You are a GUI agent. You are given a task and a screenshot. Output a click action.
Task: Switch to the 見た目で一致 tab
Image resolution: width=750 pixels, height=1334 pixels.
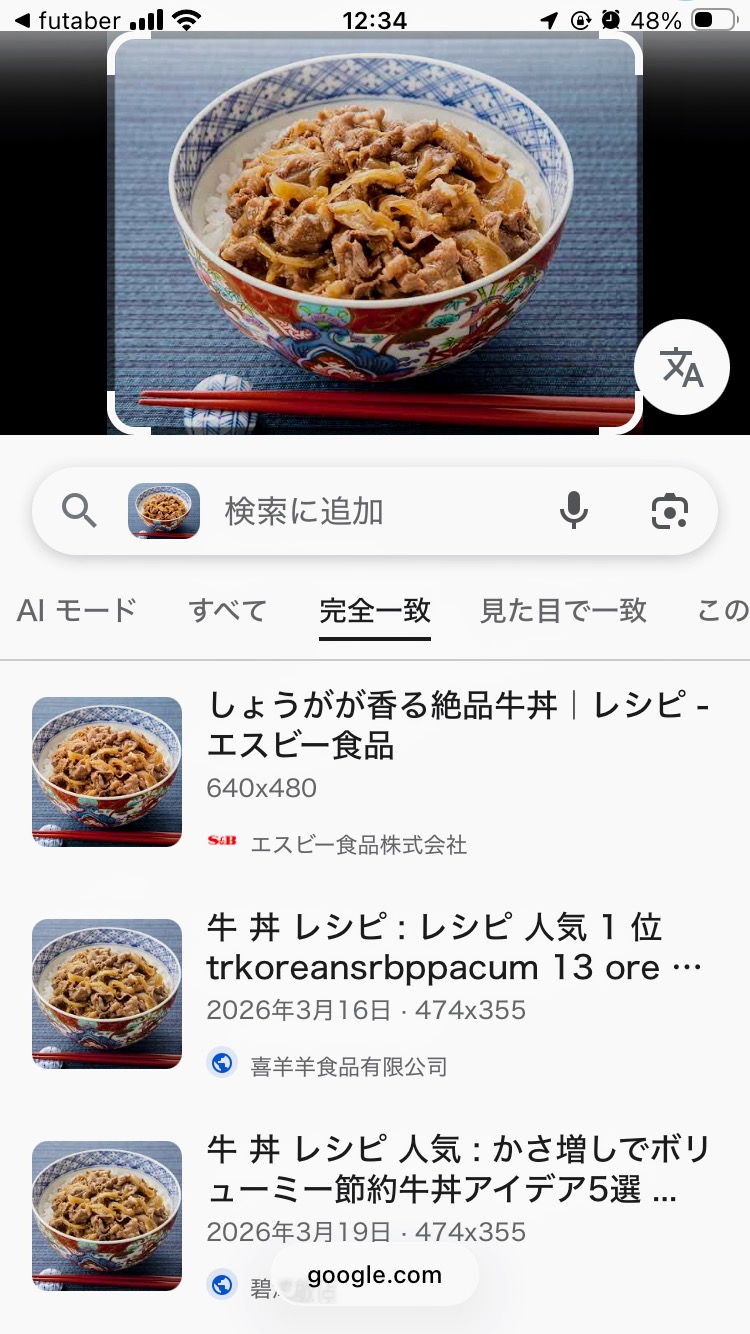563,610
